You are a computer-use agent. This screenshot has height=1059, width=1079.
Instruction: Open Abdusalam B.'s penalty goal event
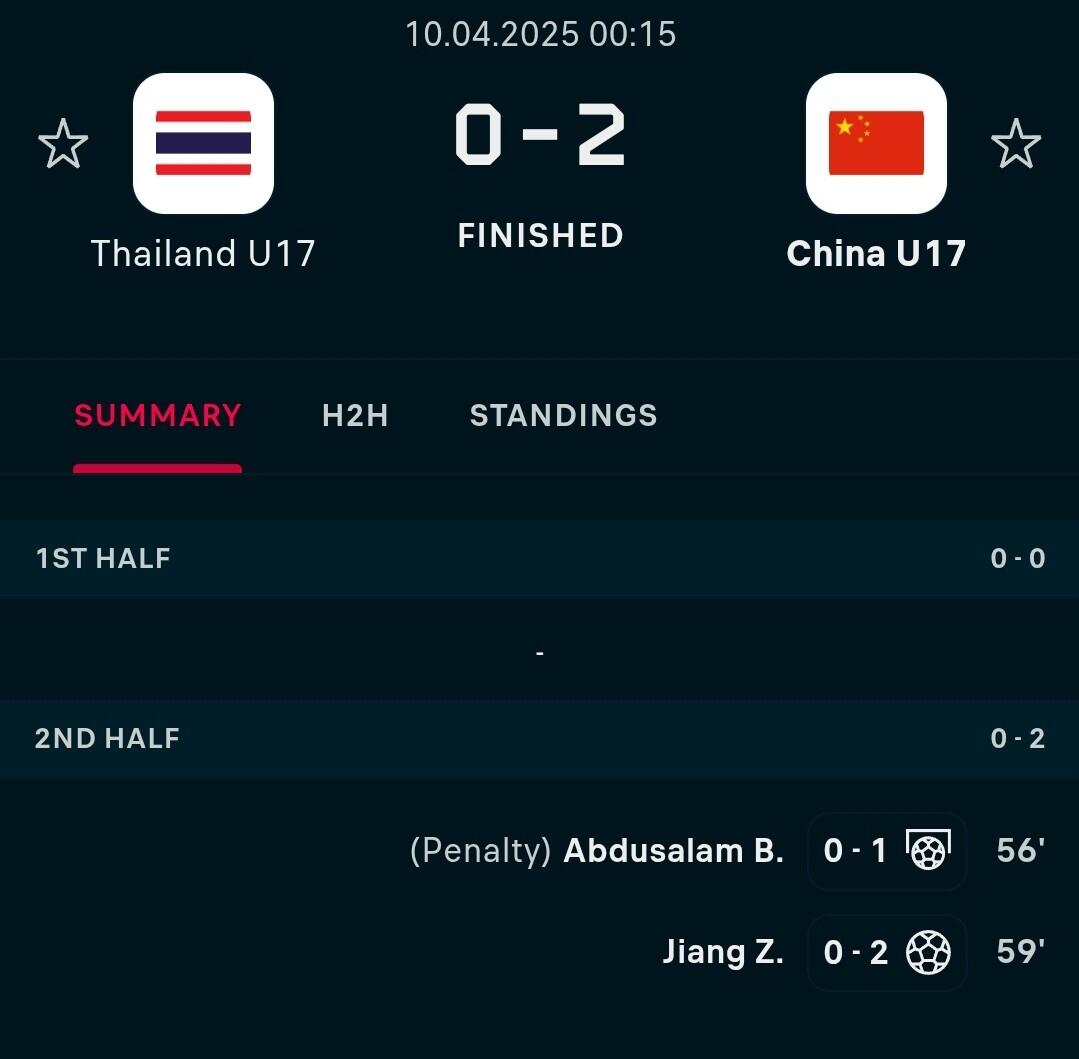click(x=673, y=851)
